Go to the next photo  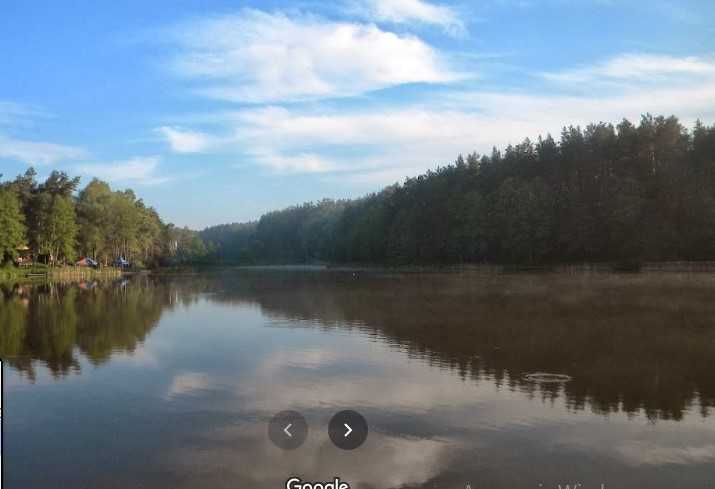coord(348,430)
